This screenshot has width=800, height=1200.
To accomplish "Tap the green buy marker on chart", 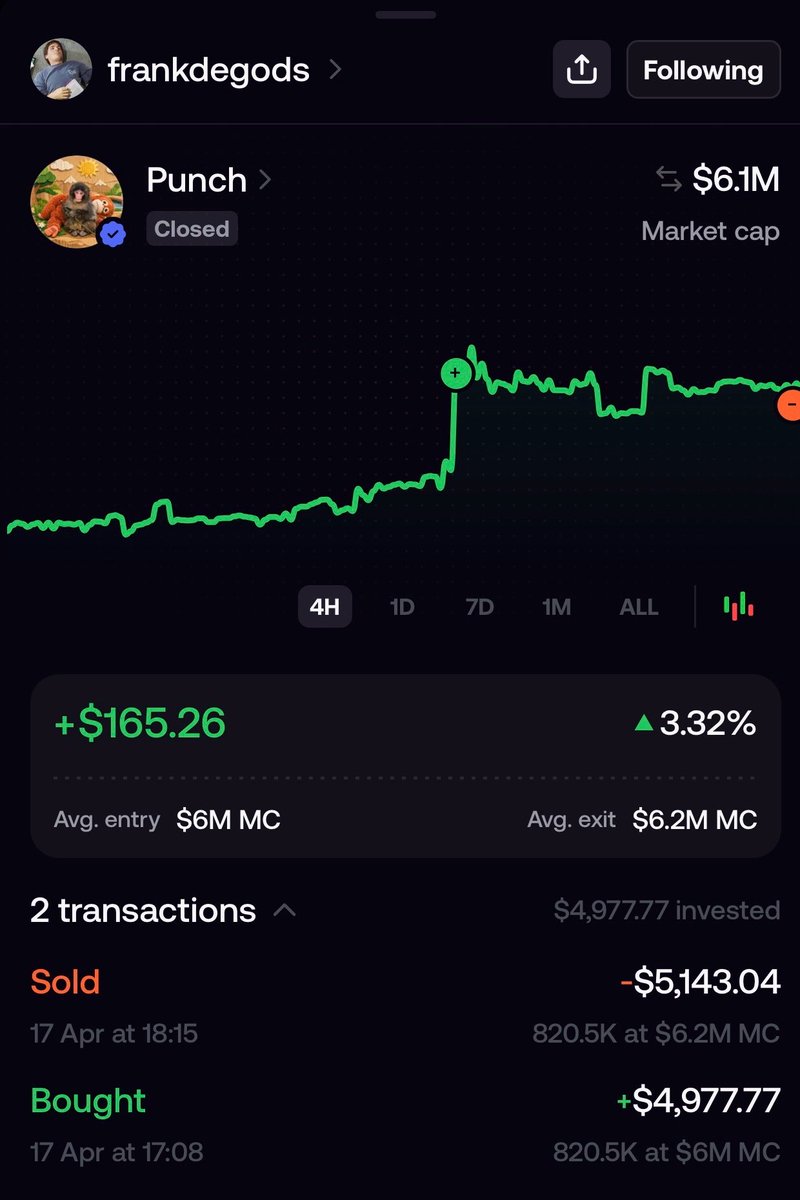I will [456, 375].
